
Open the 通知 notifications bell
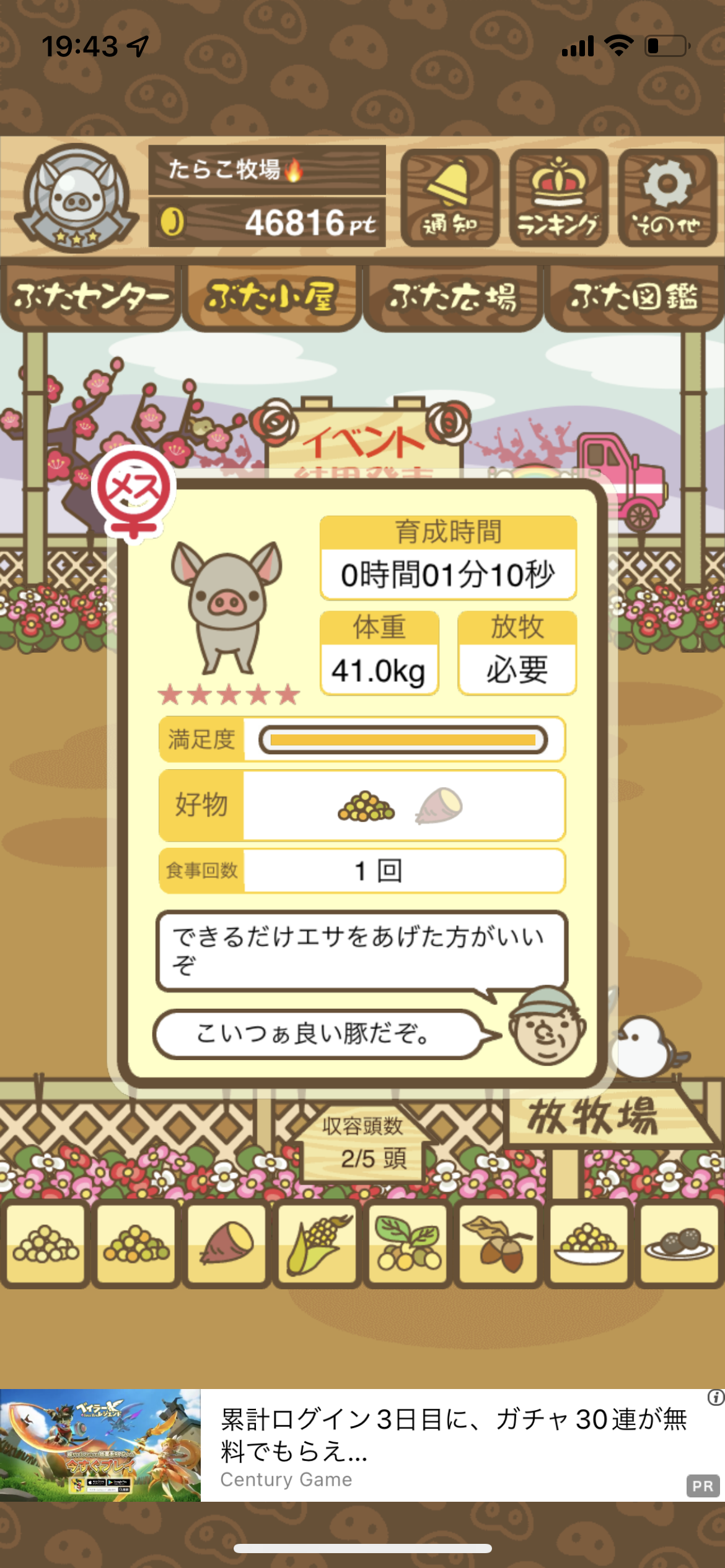[450, 198]
